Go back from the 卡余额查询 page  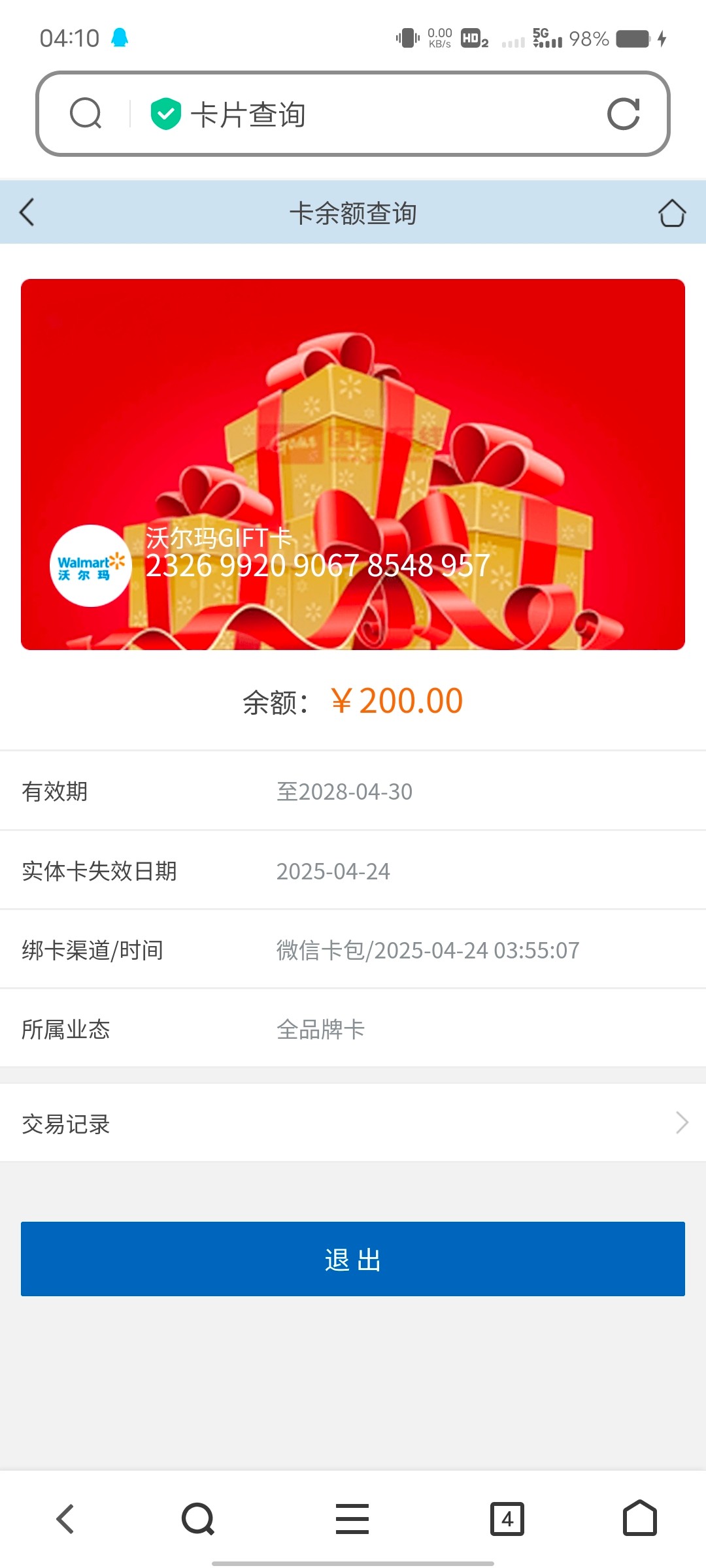[27, 212]
